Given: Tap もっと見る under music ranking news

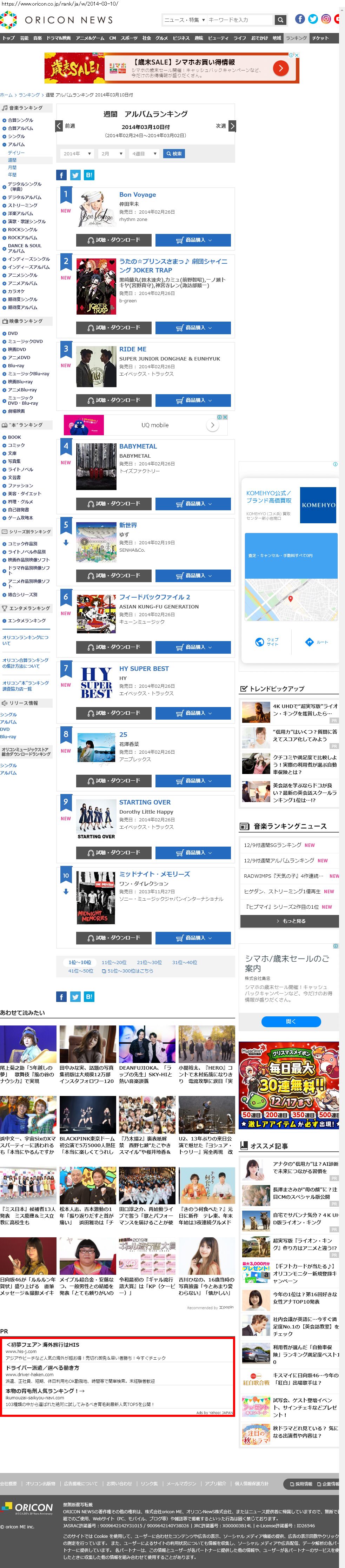Looking at the screenshot, I should point(290,921).
